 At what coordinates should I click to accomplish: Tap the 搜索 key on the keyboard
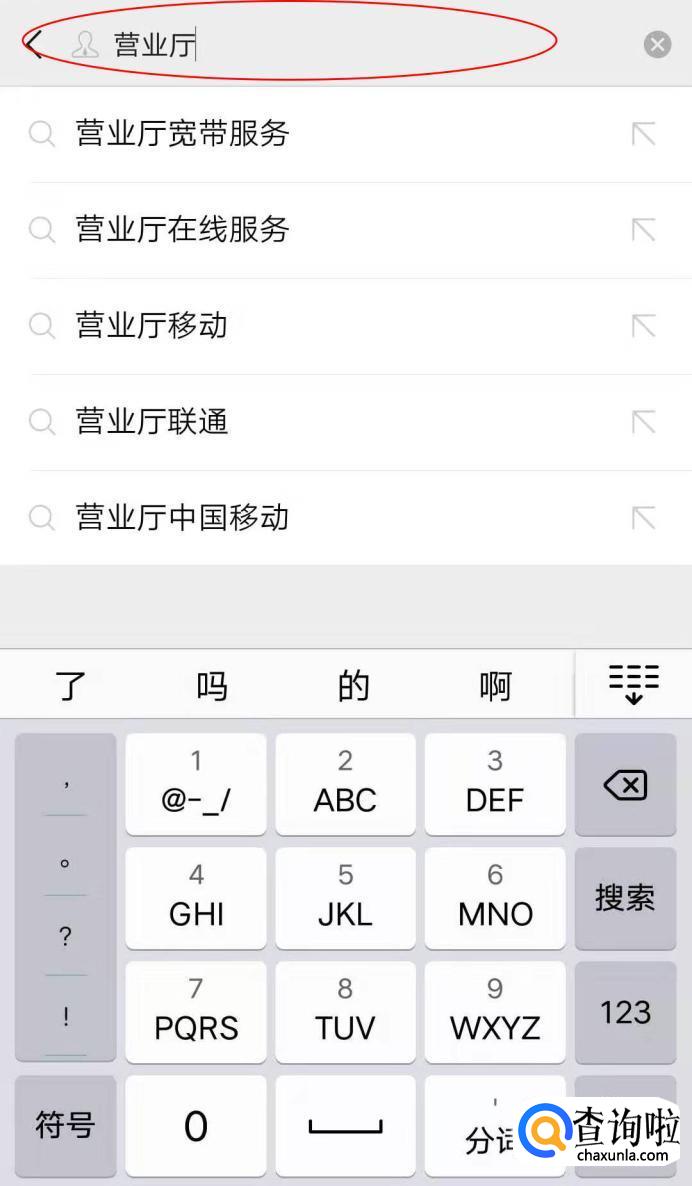[x=625, y=898]
